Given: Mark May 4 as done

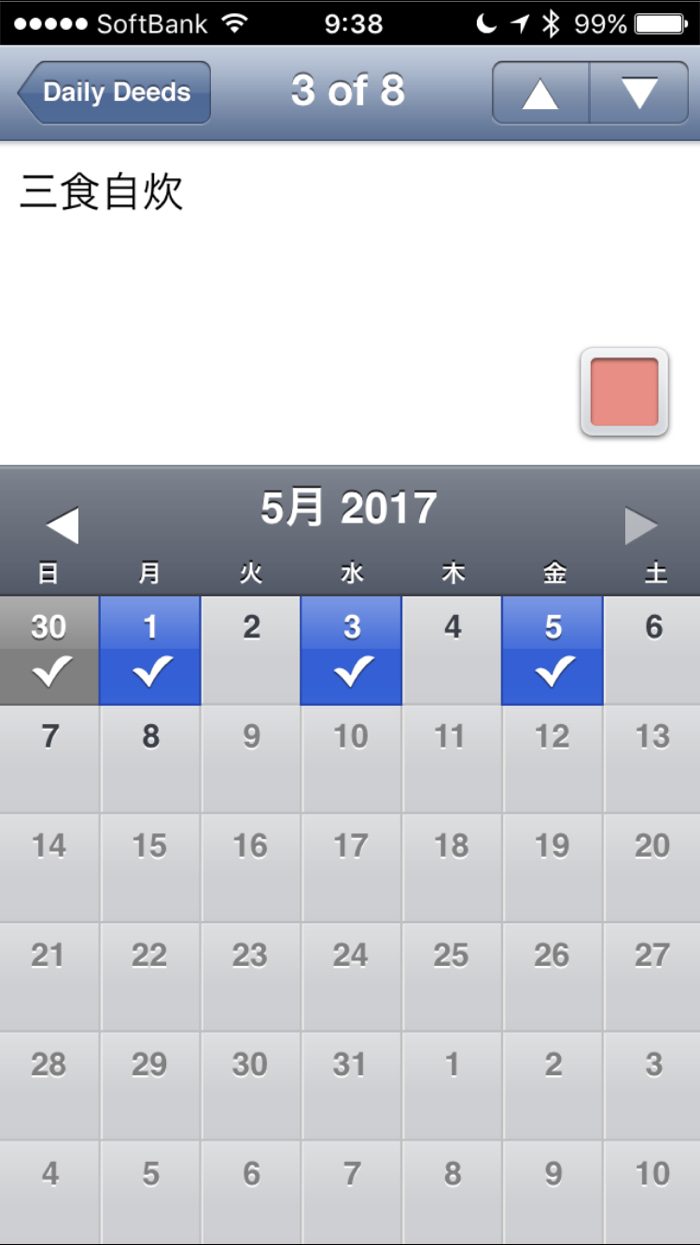Looking at the screenshot, I should (x=452, y=650).
